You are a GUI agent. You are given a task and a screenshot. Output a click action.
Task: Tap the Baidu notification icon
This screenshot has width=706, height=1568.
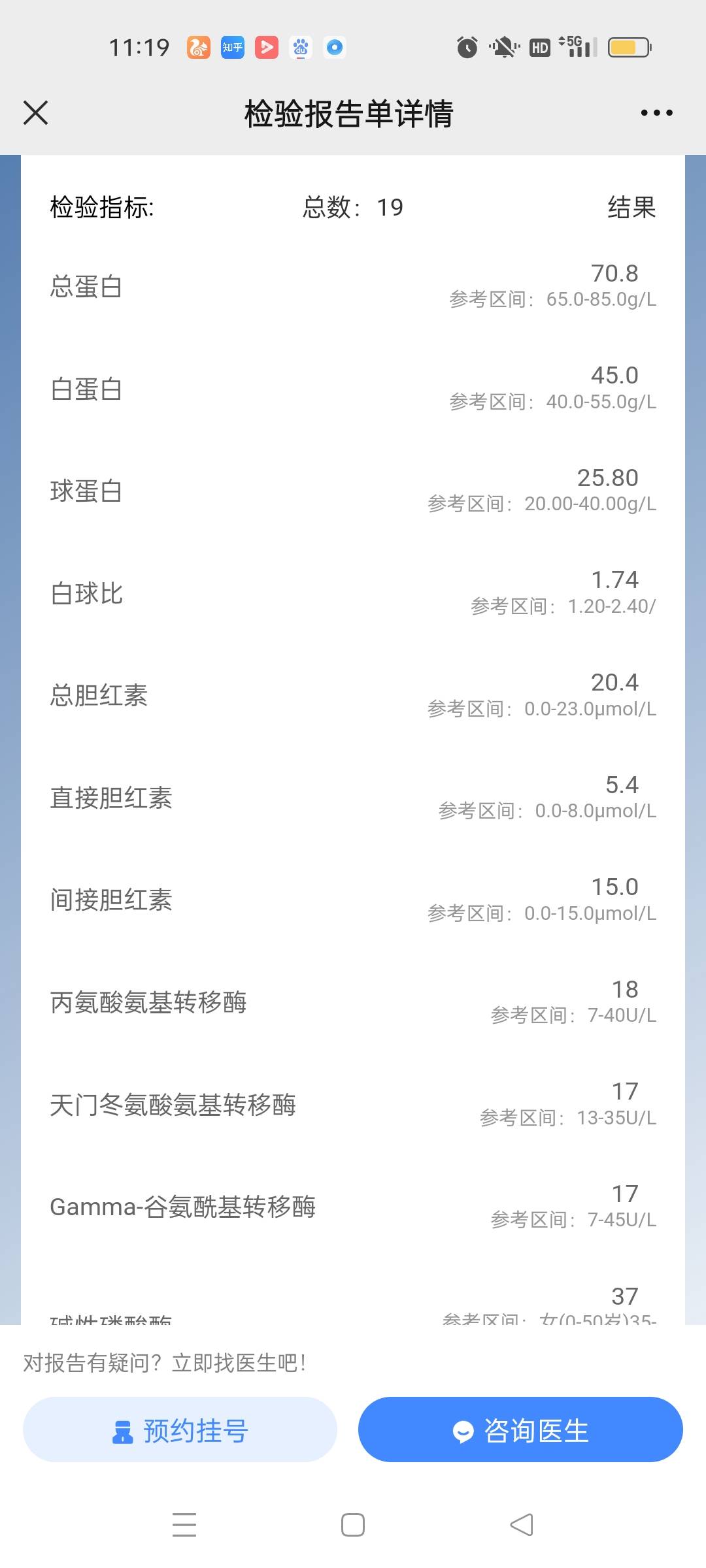point(300,46)
